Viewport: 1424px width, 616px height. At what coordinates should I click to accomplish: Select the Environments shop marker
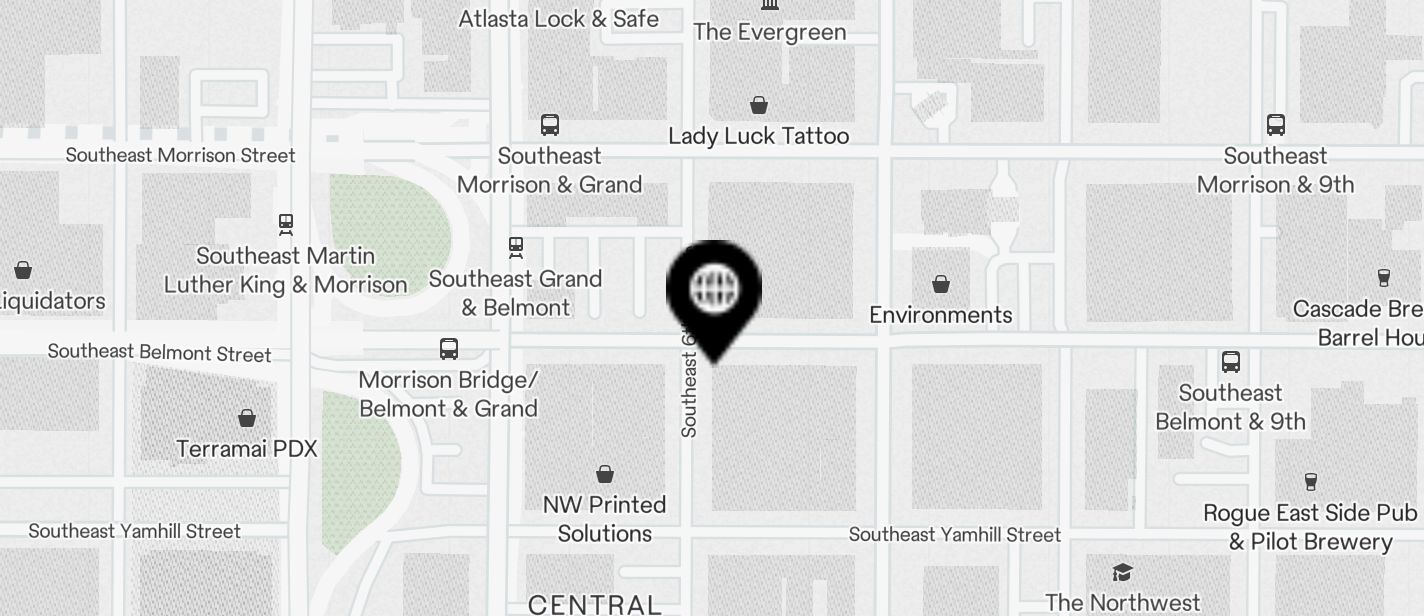(x=941, y=286)
